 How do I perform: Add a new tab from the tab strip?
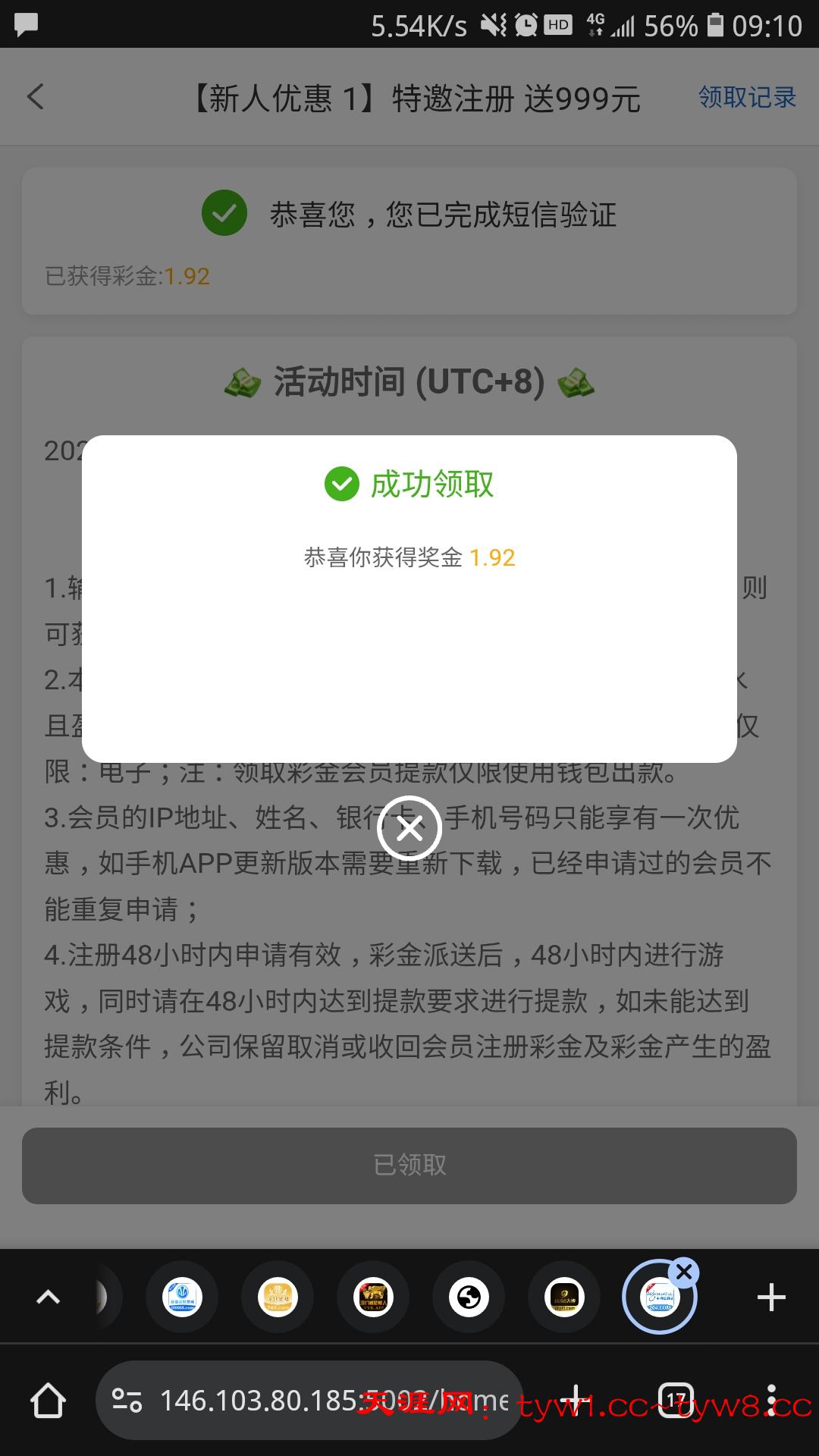(771, 1298)
